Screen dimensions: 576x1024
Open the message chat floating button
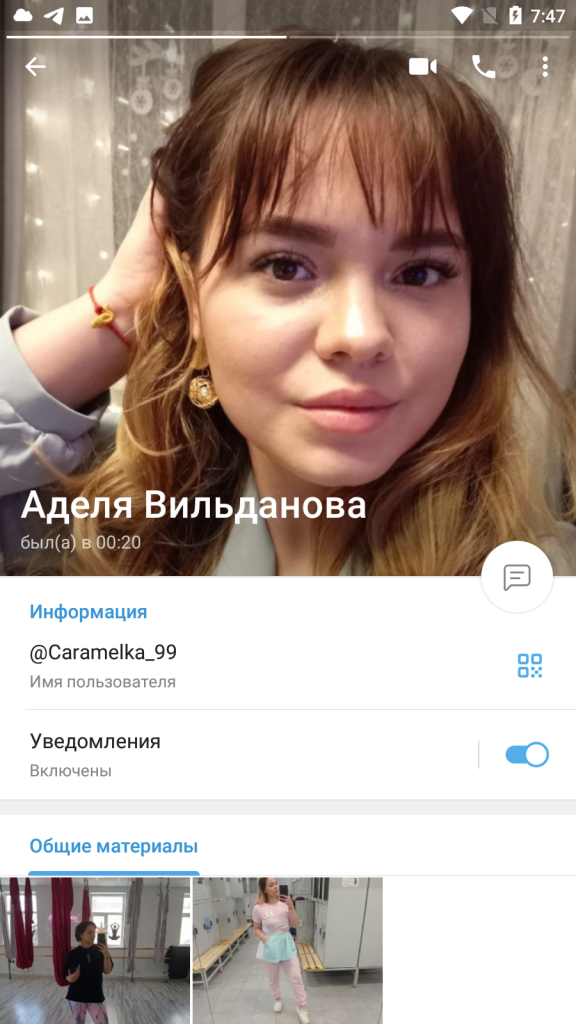click(517, 577)
